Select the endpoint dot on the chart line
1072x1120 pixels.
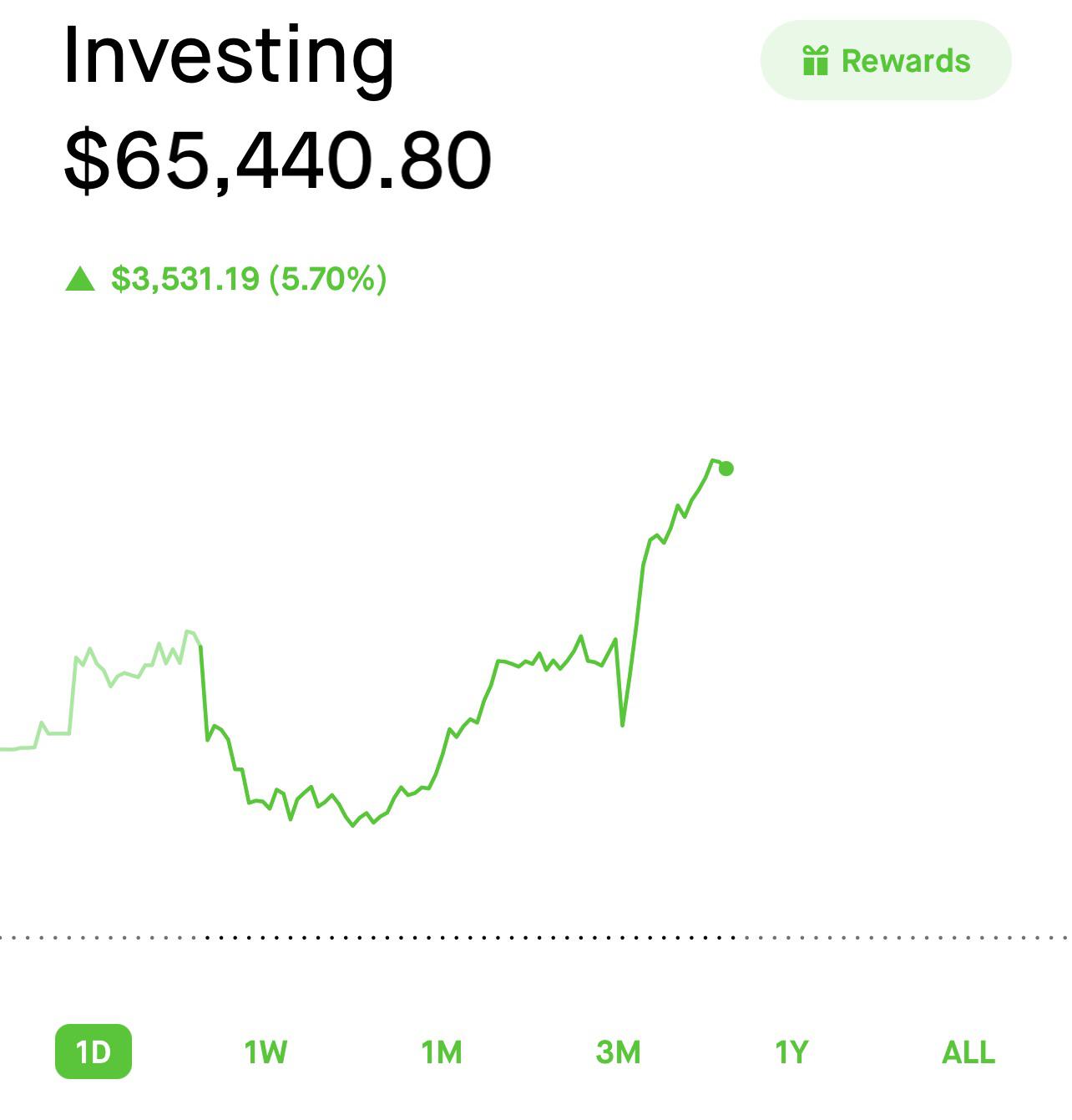point(726,469)
